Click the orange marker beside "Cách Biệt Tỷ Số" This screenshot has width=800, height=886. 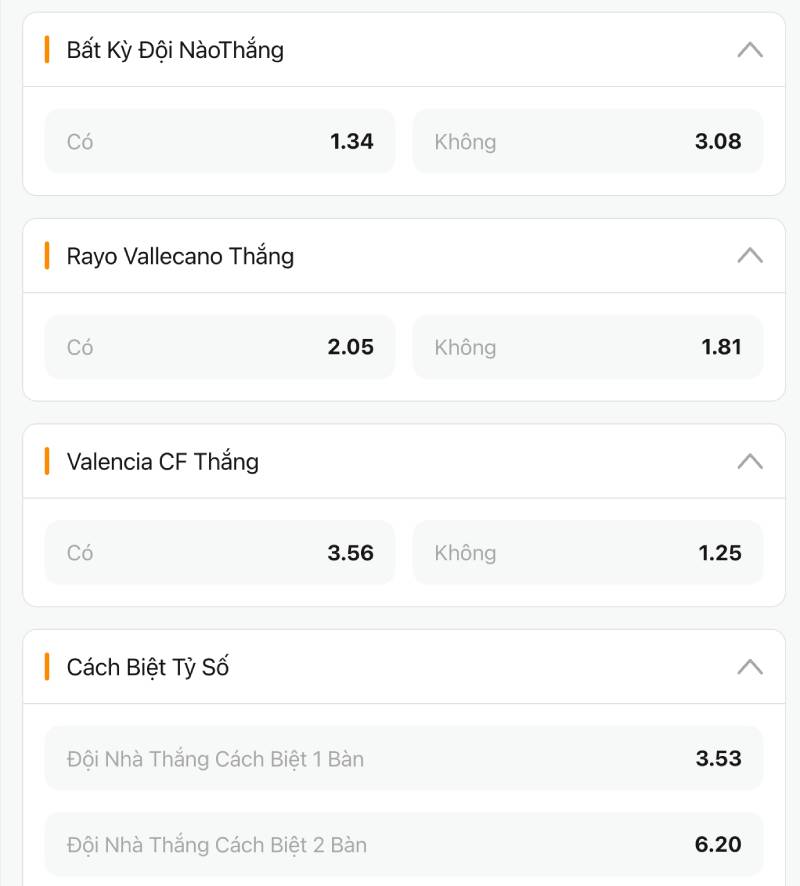(x=47, y=667)
